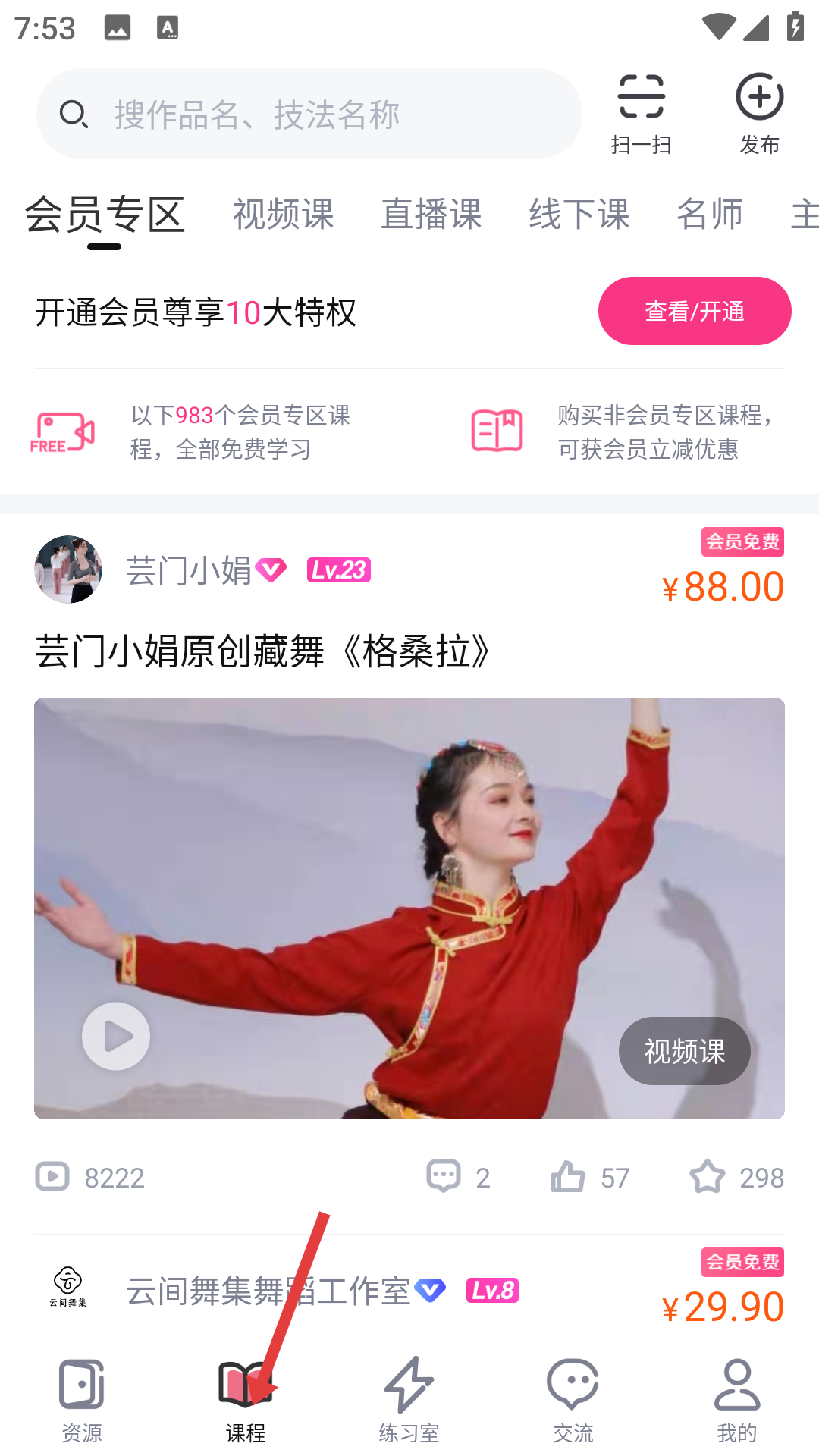
Task: Open 芸门小娟's profile avatar
Action: (68, 570)
